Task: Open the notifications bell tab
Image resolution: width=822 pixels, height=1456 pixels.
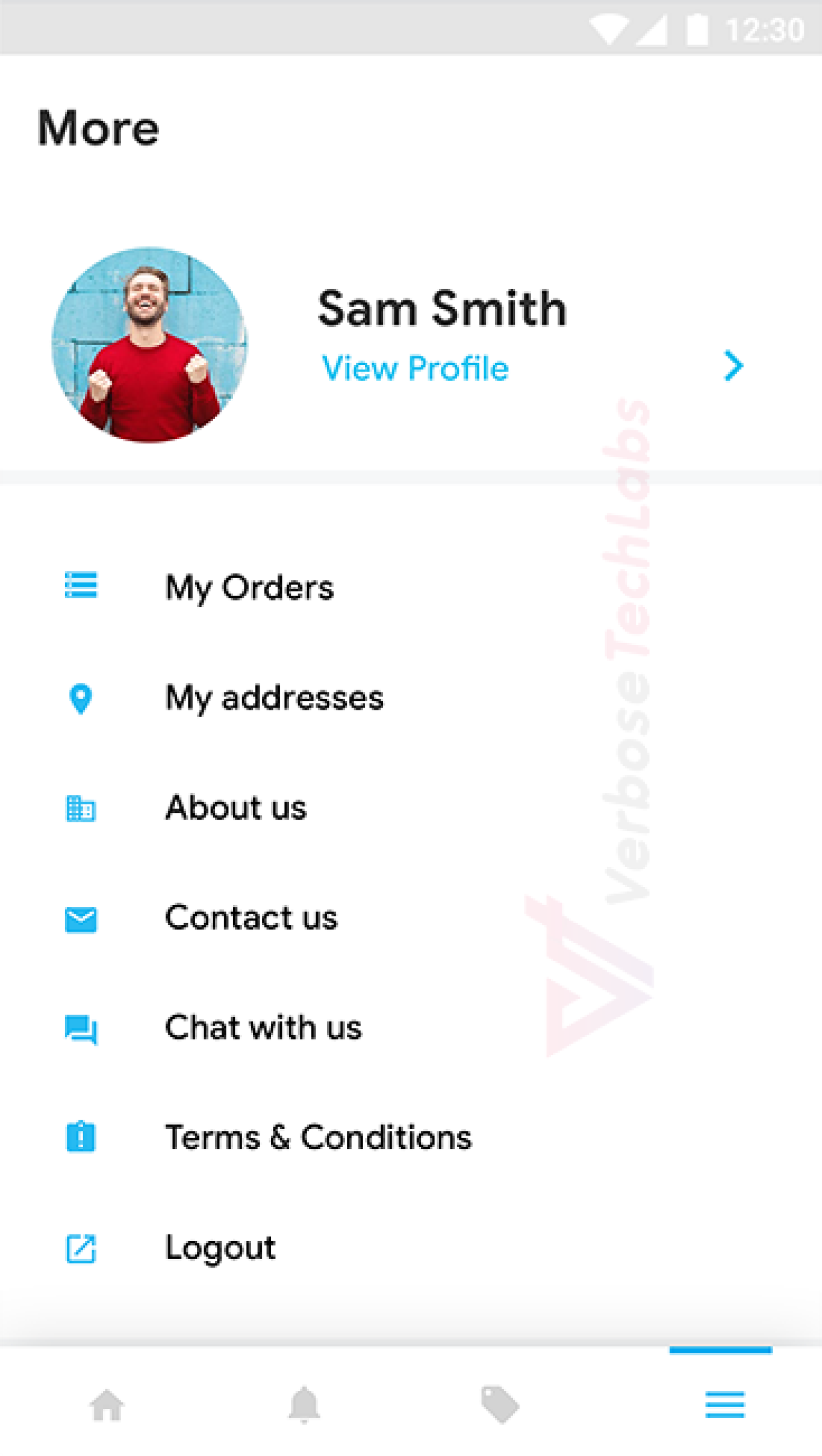Action: tap(304, 1404)
